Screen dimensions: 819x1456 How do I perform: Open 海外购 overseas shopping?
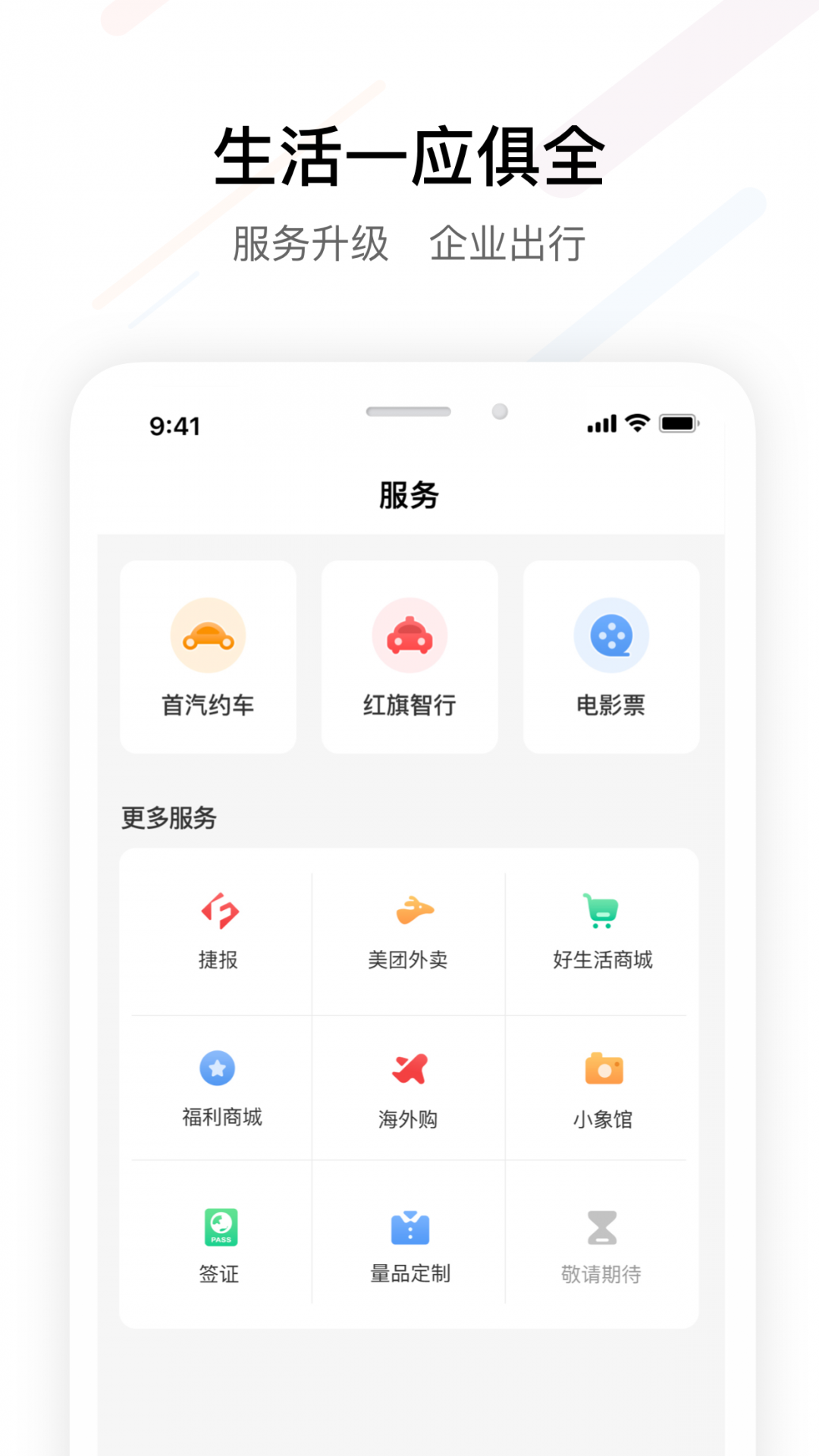pyautogui.click(x=408, y=1088)
